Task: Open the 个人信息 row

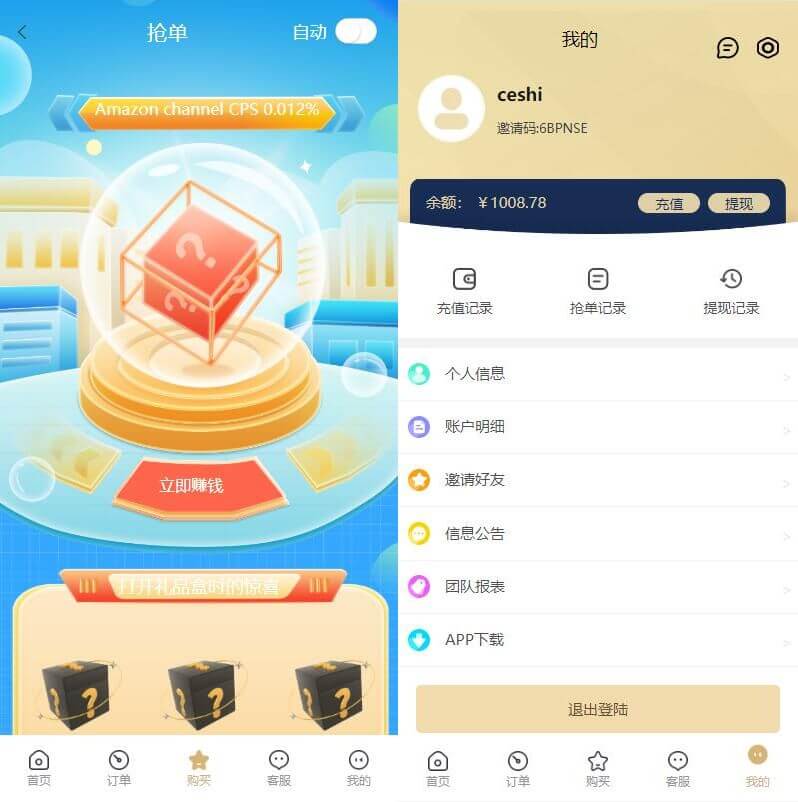Action: [597, 374]
